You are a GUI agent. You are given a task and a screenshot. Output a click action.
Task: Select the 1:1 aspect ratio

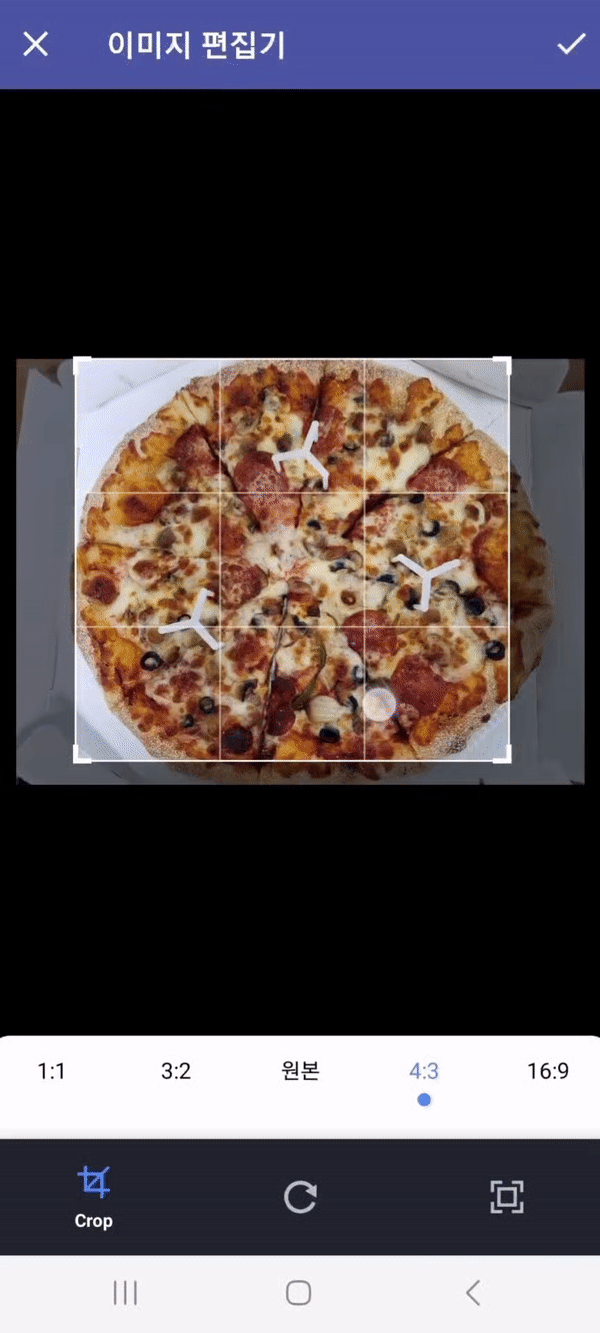coord(51,1072)
